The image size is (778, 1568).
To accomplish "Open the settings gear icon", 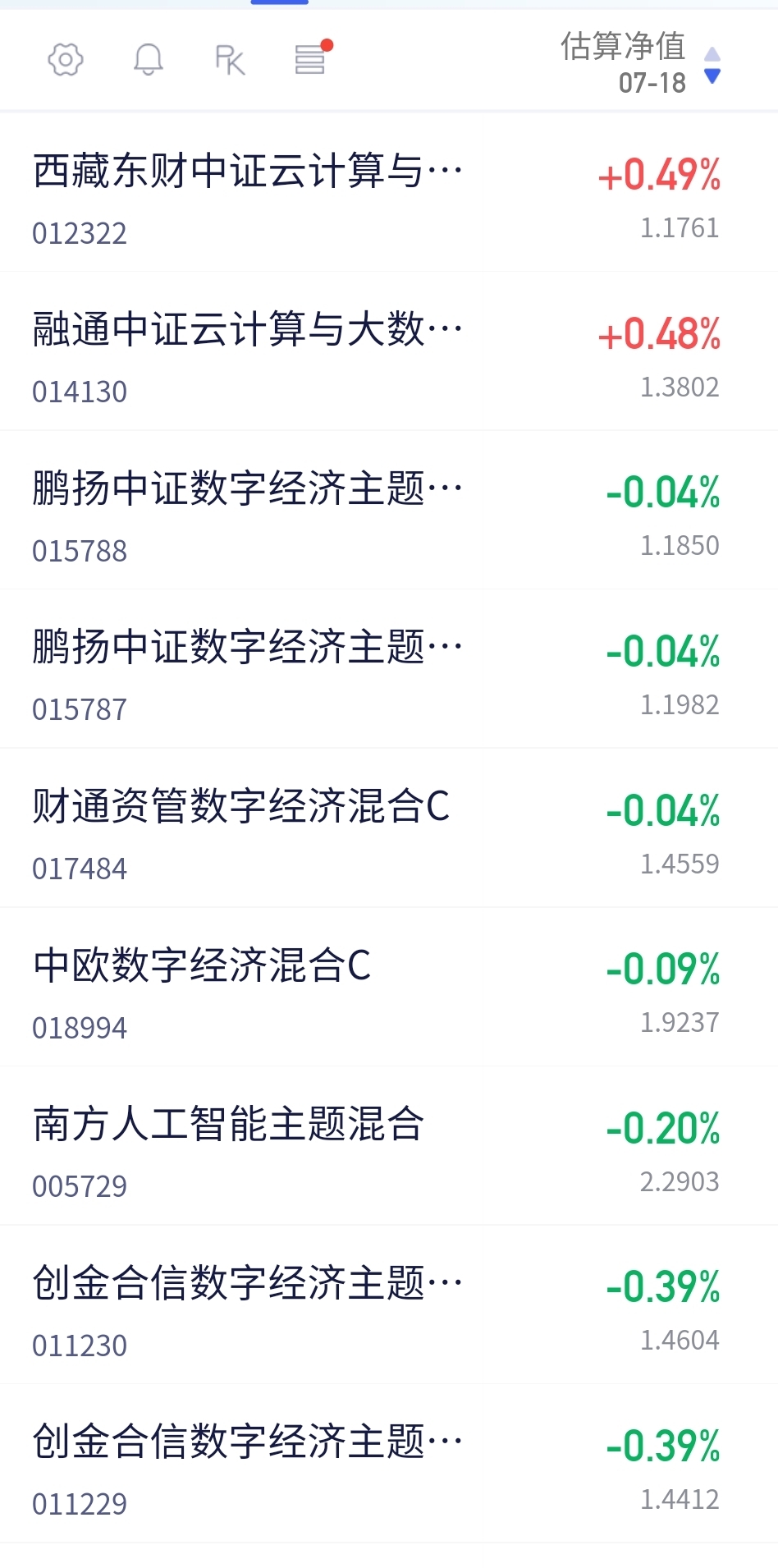I will point(66,59).
